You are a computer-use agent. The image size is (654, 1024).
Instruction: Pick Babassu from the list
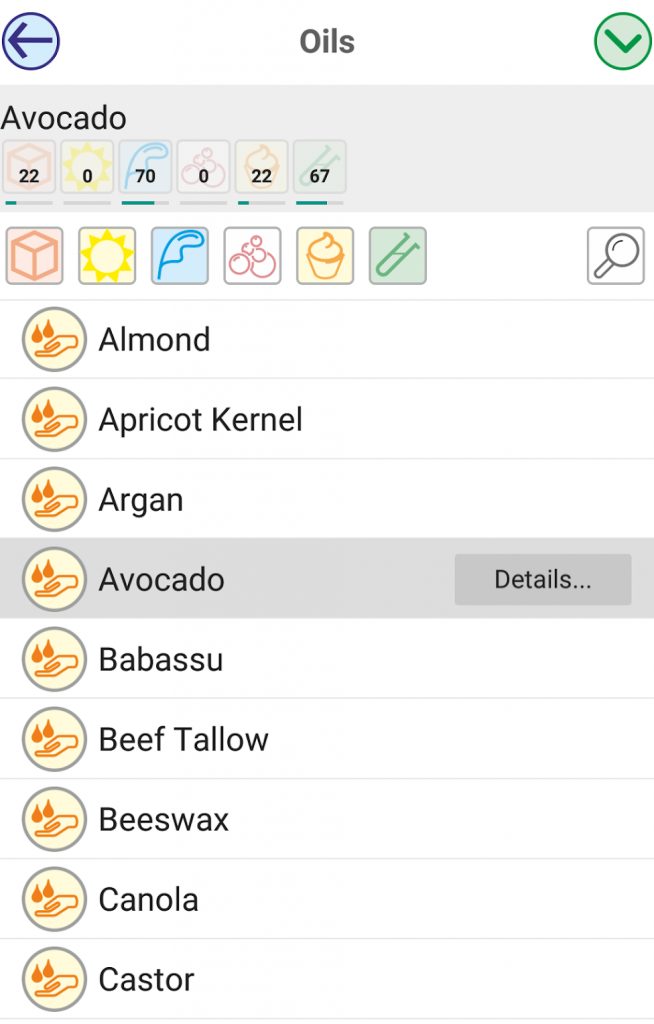click(x=161, y=660)
